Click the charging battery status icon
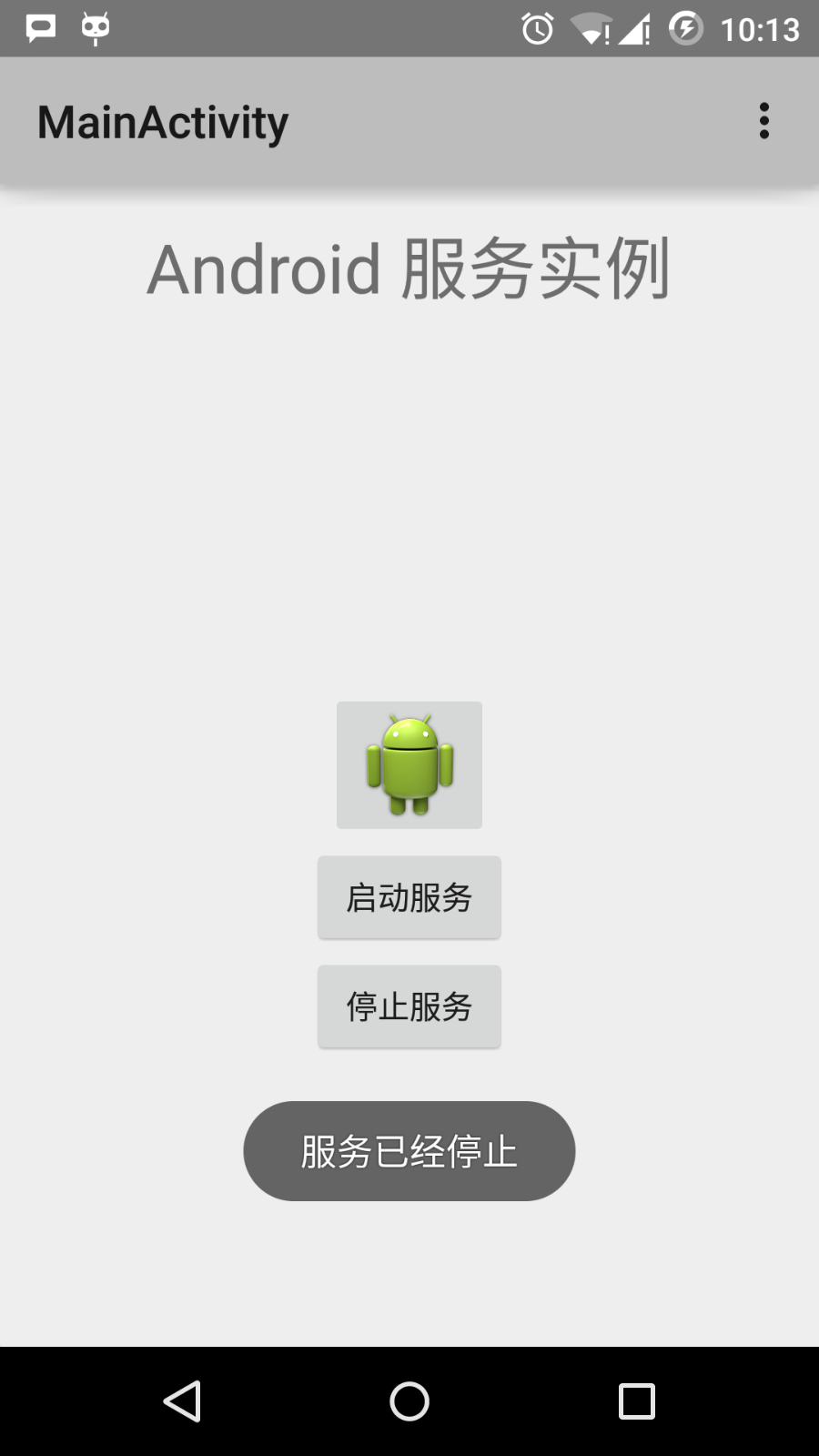 [x=686, y=28]
